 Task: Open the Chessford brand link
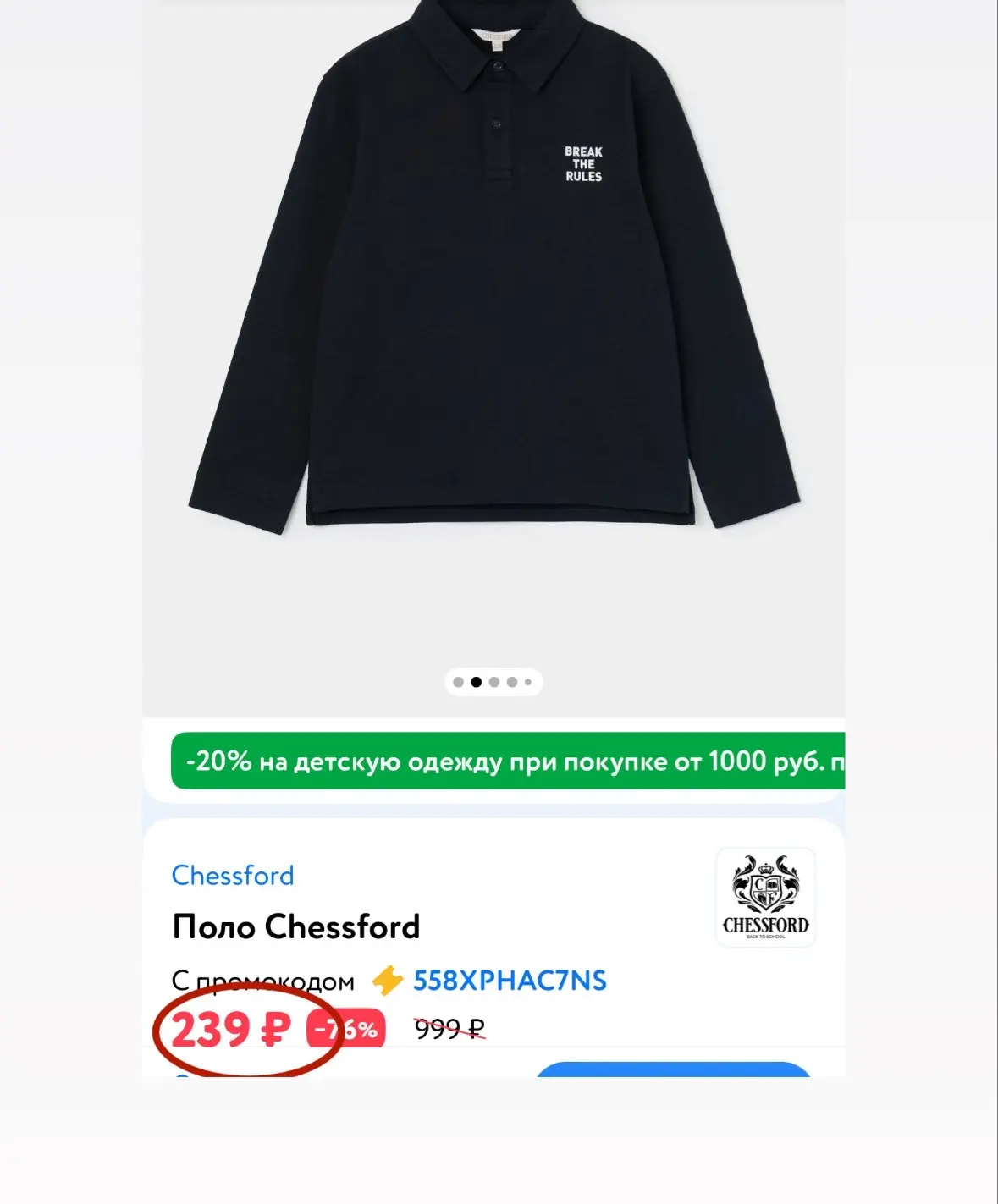(233, 875)
